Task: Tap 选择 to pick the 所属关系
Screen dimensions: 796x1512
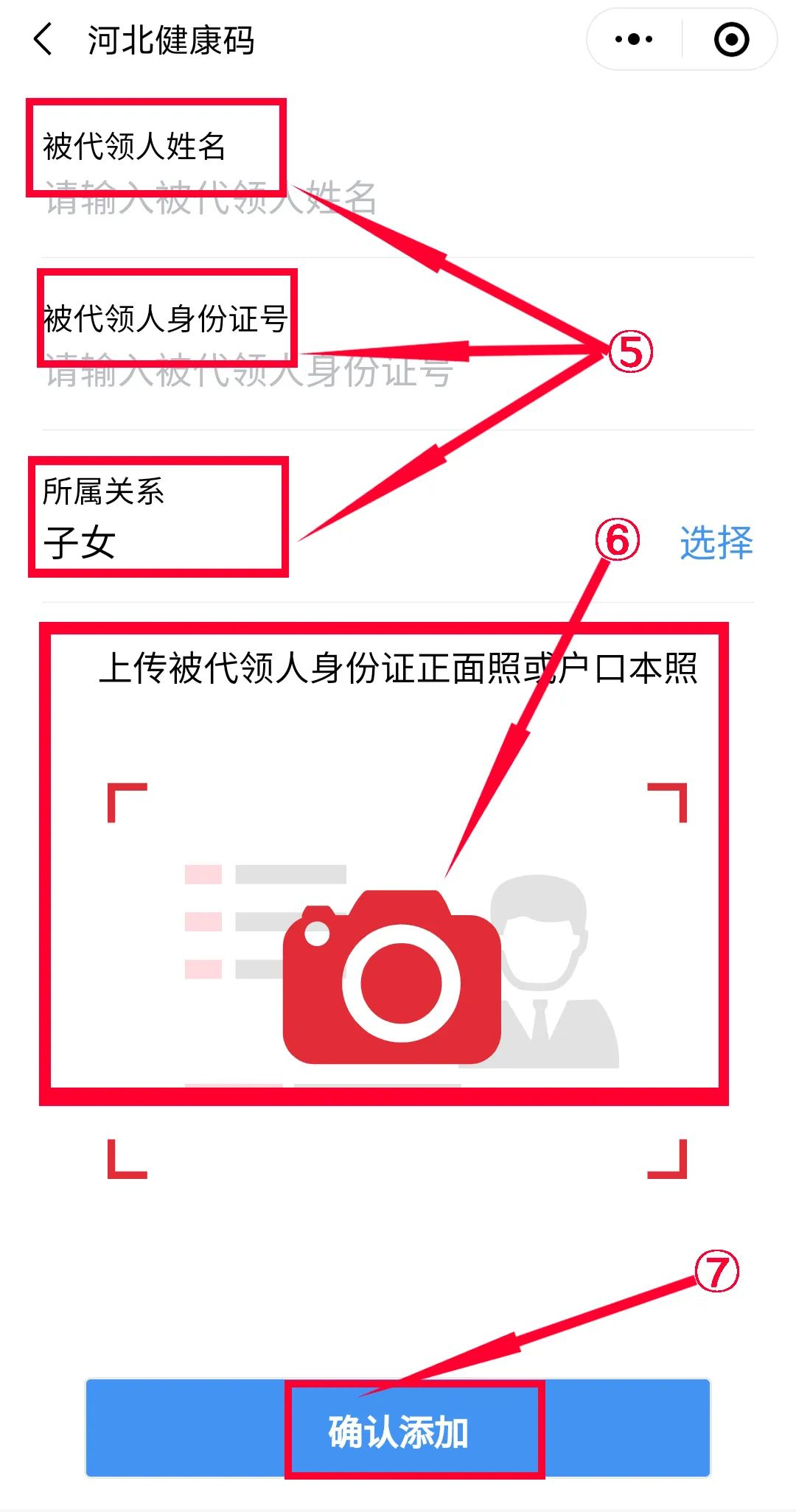Action: [716, 543]
